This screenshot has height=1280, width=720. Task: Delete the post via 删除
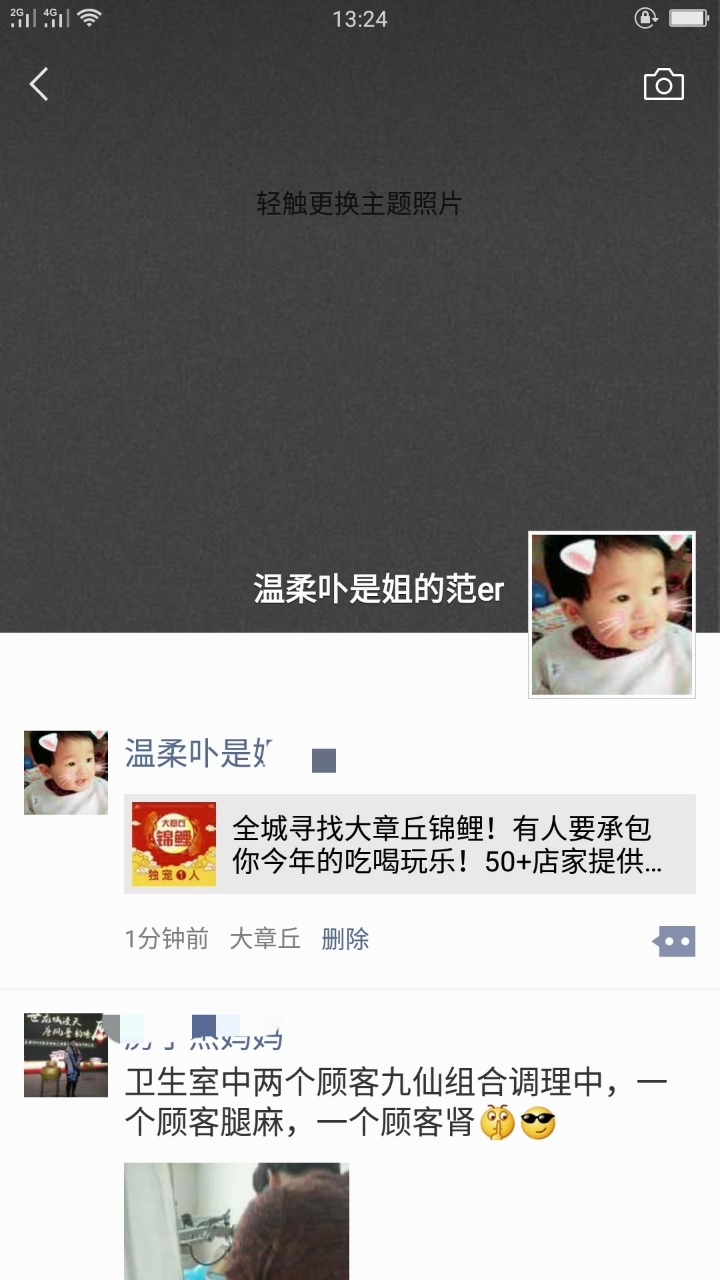click(x=345, y=939)
